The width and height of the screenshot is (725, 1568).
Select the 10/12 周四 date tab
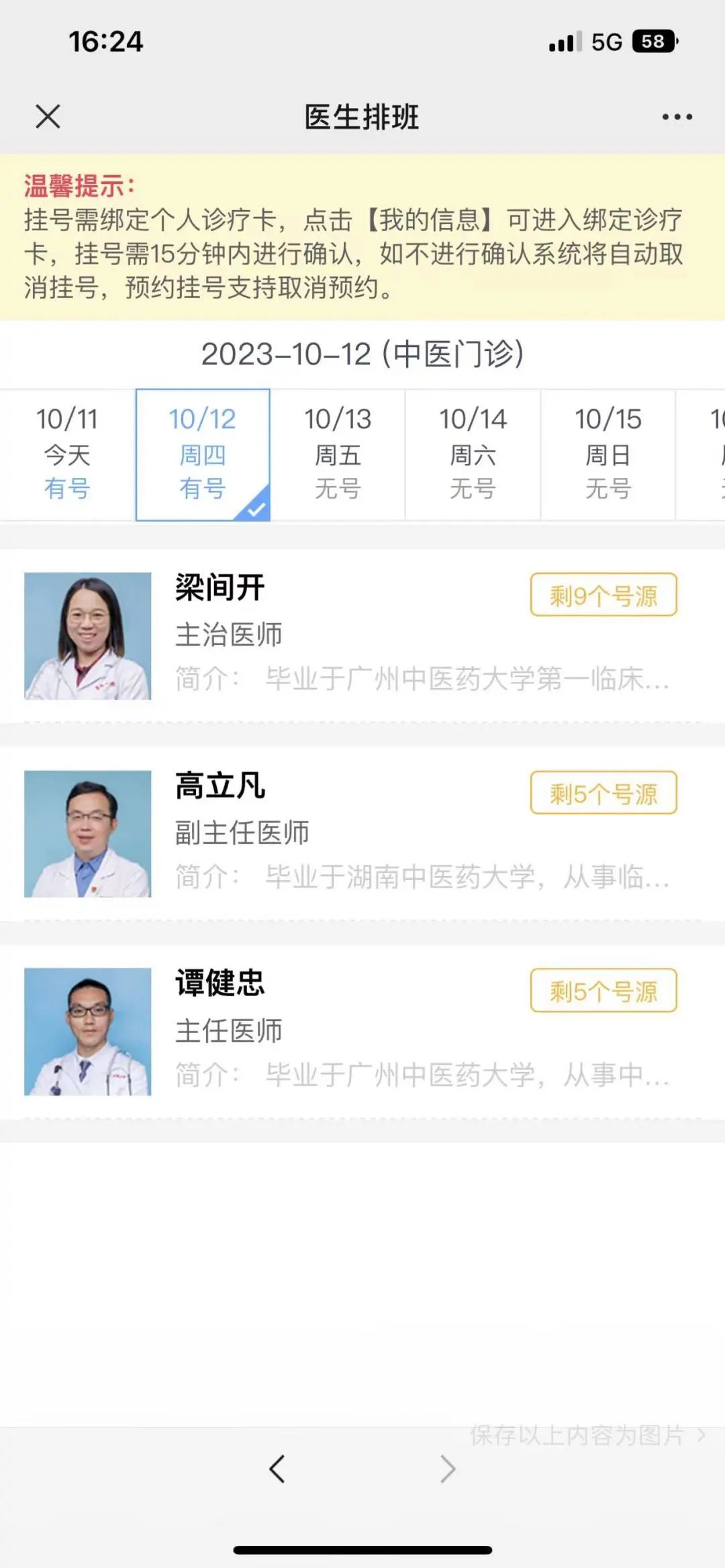click(203, 454)
